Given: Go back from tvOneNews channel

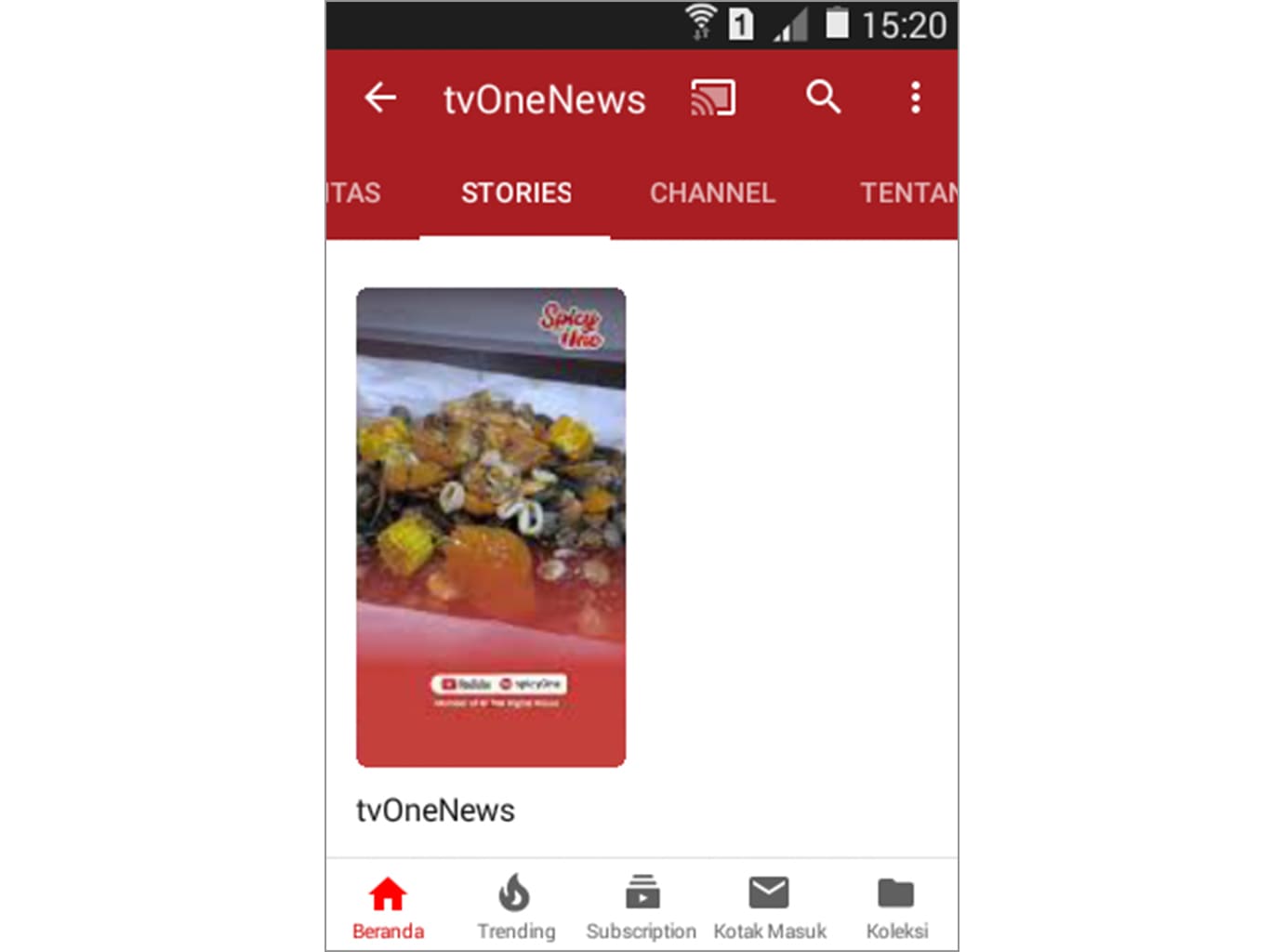Looking at the screenshot, I should [x=380, y=98].
